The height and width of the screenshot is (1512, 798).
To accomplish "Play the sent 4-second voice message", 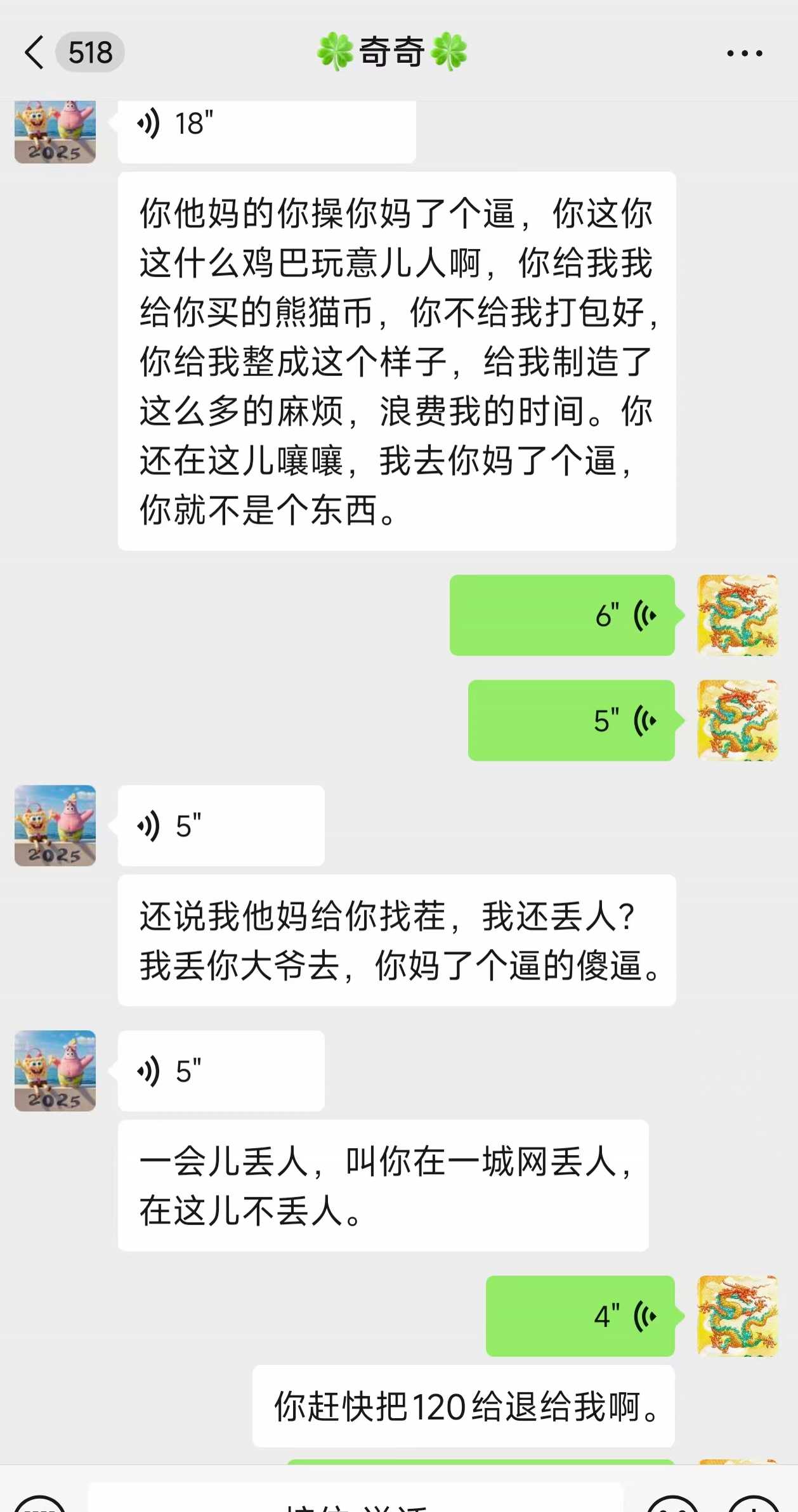I will [x=580, y=1315].
